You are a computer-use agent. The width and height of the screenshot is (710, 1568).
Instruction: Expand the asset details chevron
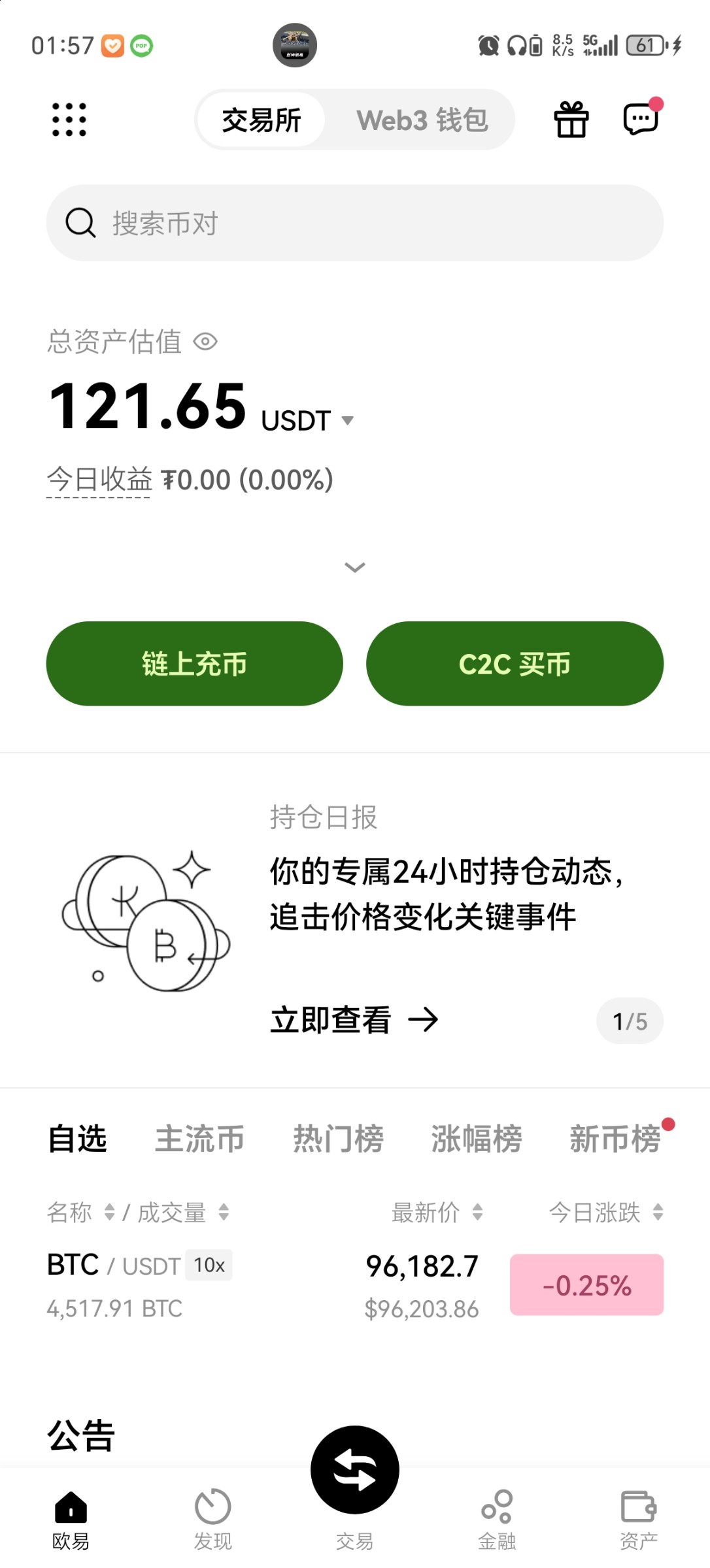pyautogui.click(x=355, y=567)
